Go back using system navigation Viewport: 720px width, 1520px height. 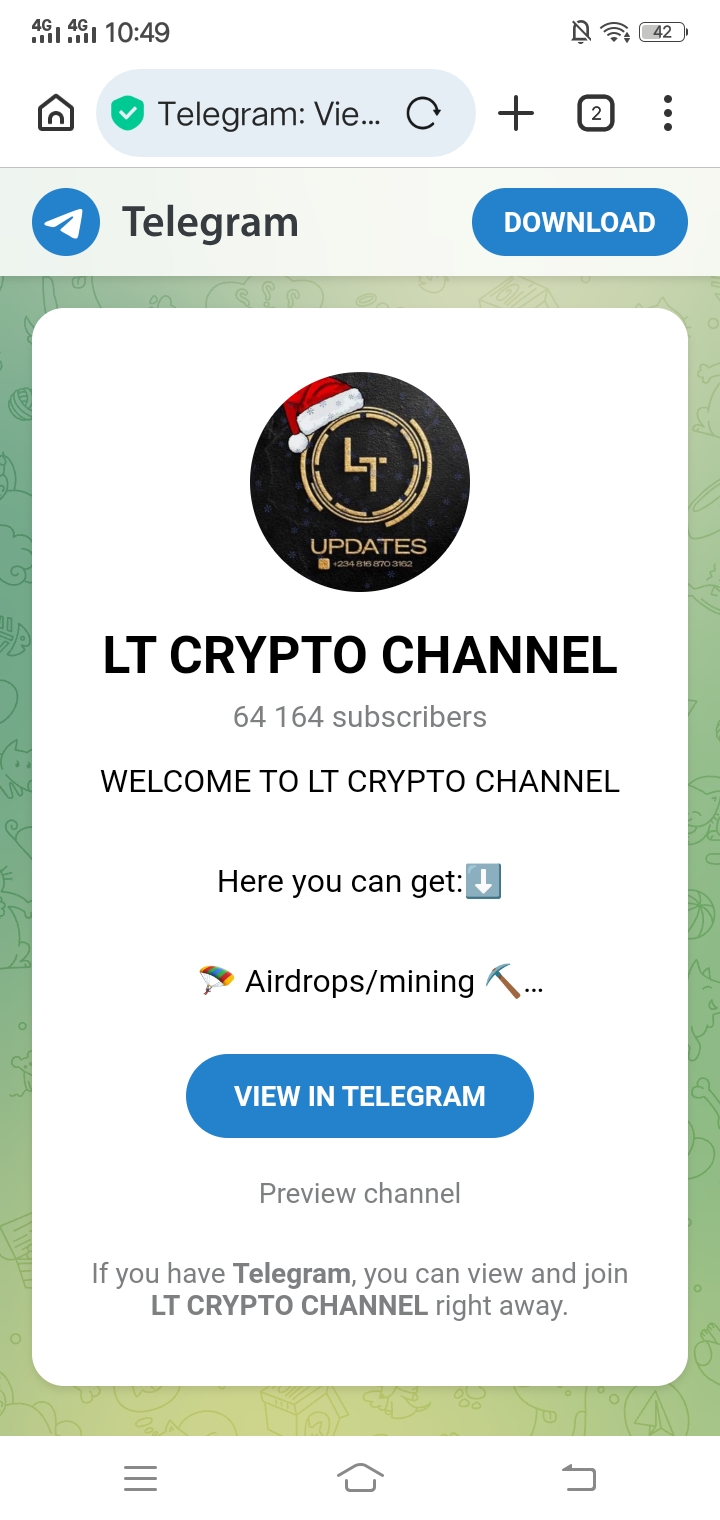[578, 1477]
